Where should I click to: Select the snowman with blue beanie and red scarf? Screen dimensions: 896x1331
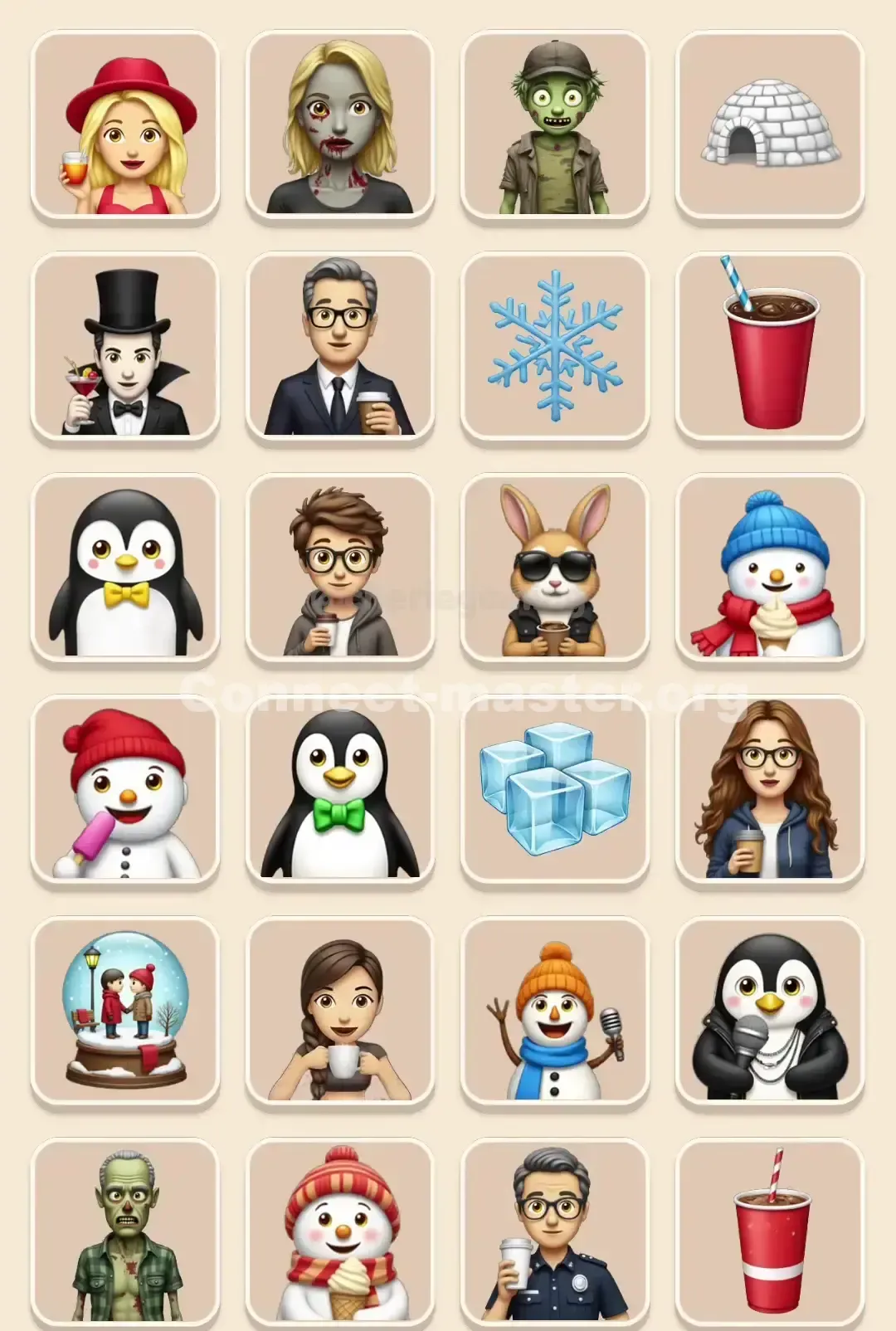pyautogui.click(x=772, y=568)
